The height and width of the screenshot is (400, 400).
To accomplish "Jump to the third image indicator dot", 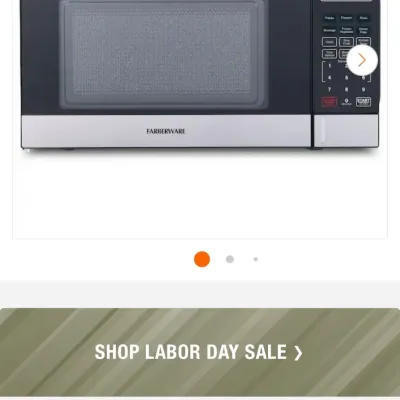I will (256, 259).
